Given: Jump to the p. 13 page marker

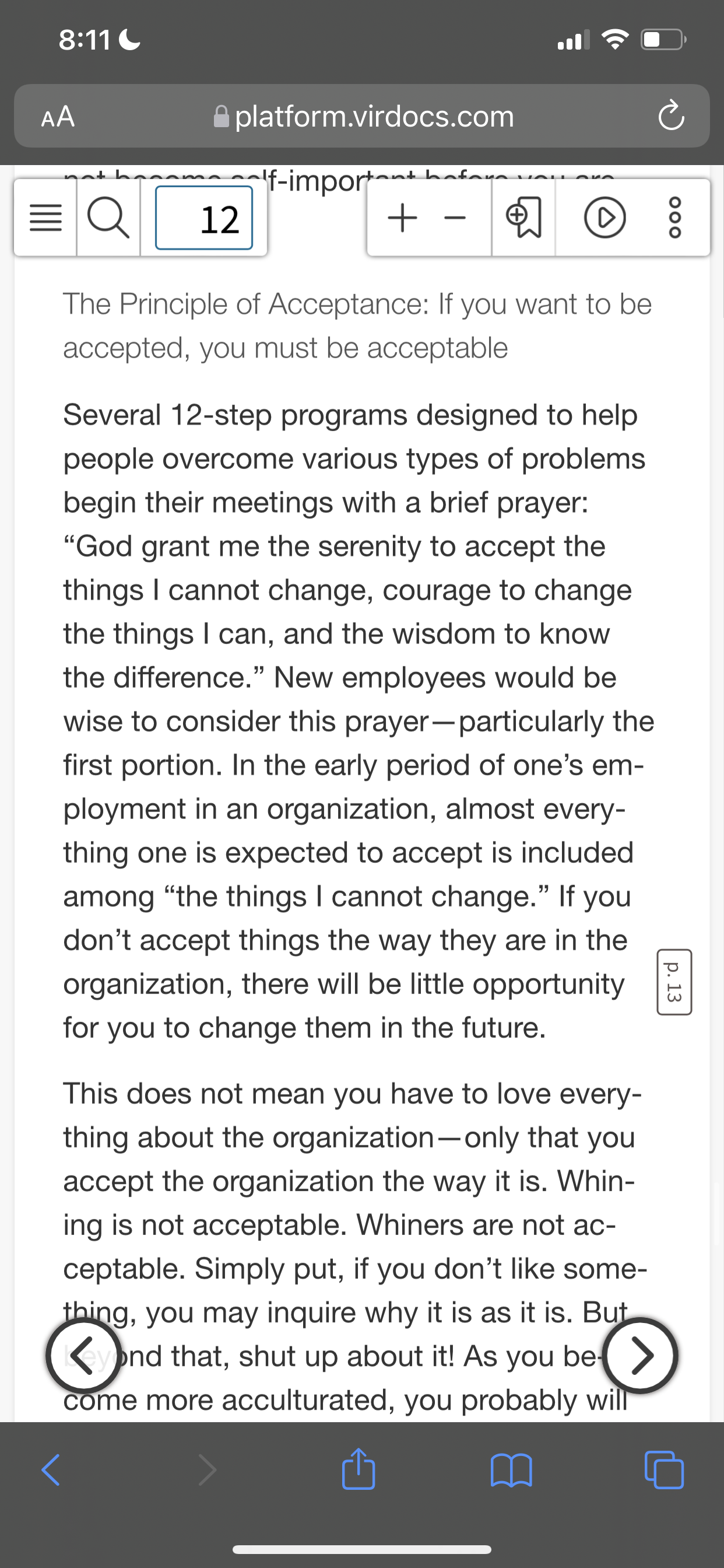Looking at the screenshot, I should (674, 982).
